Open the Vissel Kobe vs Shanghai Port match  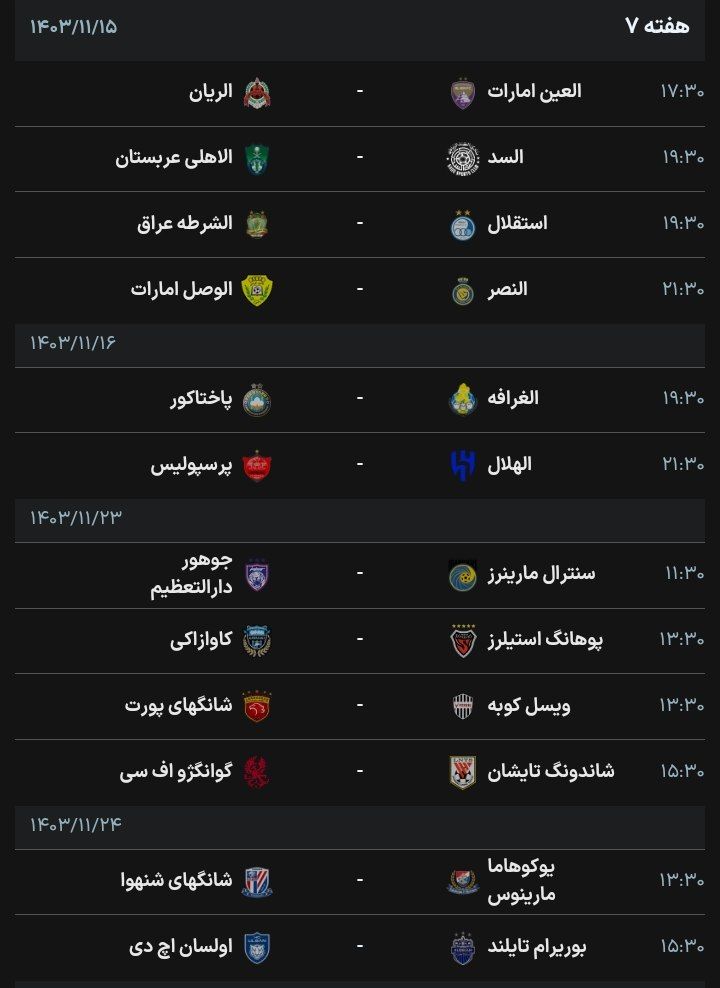point(360,705)
